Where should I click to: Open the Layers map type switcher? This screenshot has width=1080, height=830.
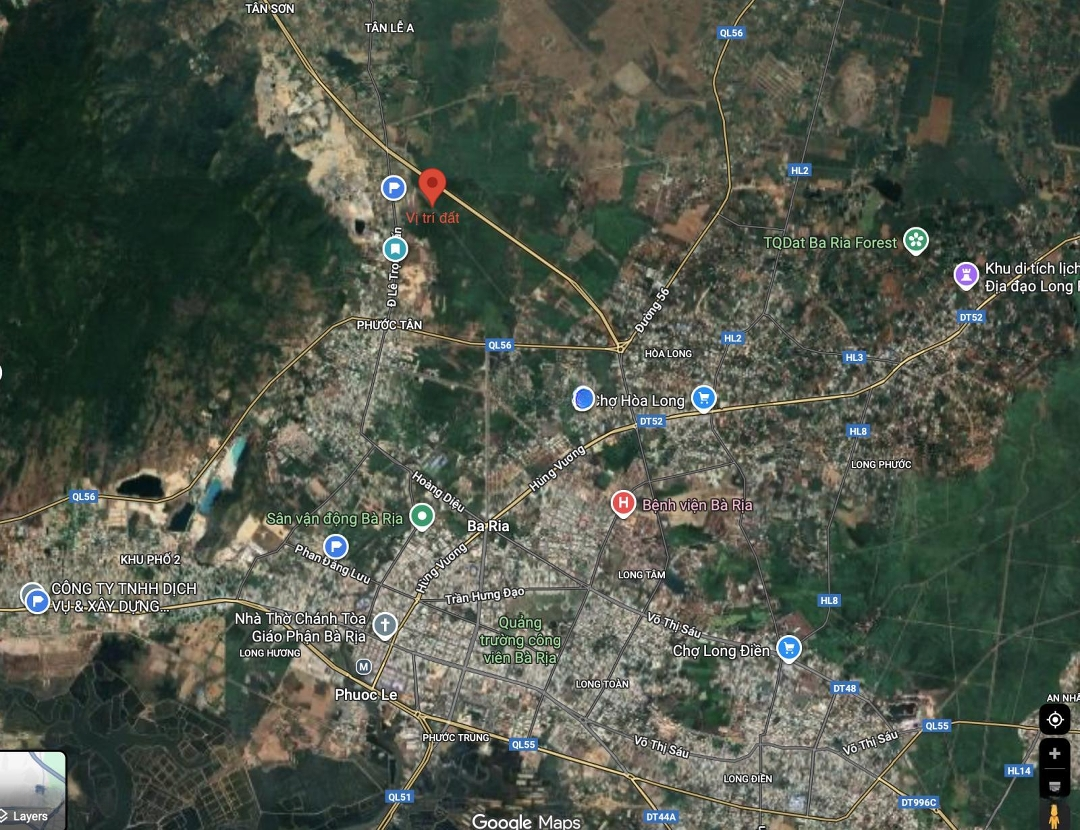32,790
